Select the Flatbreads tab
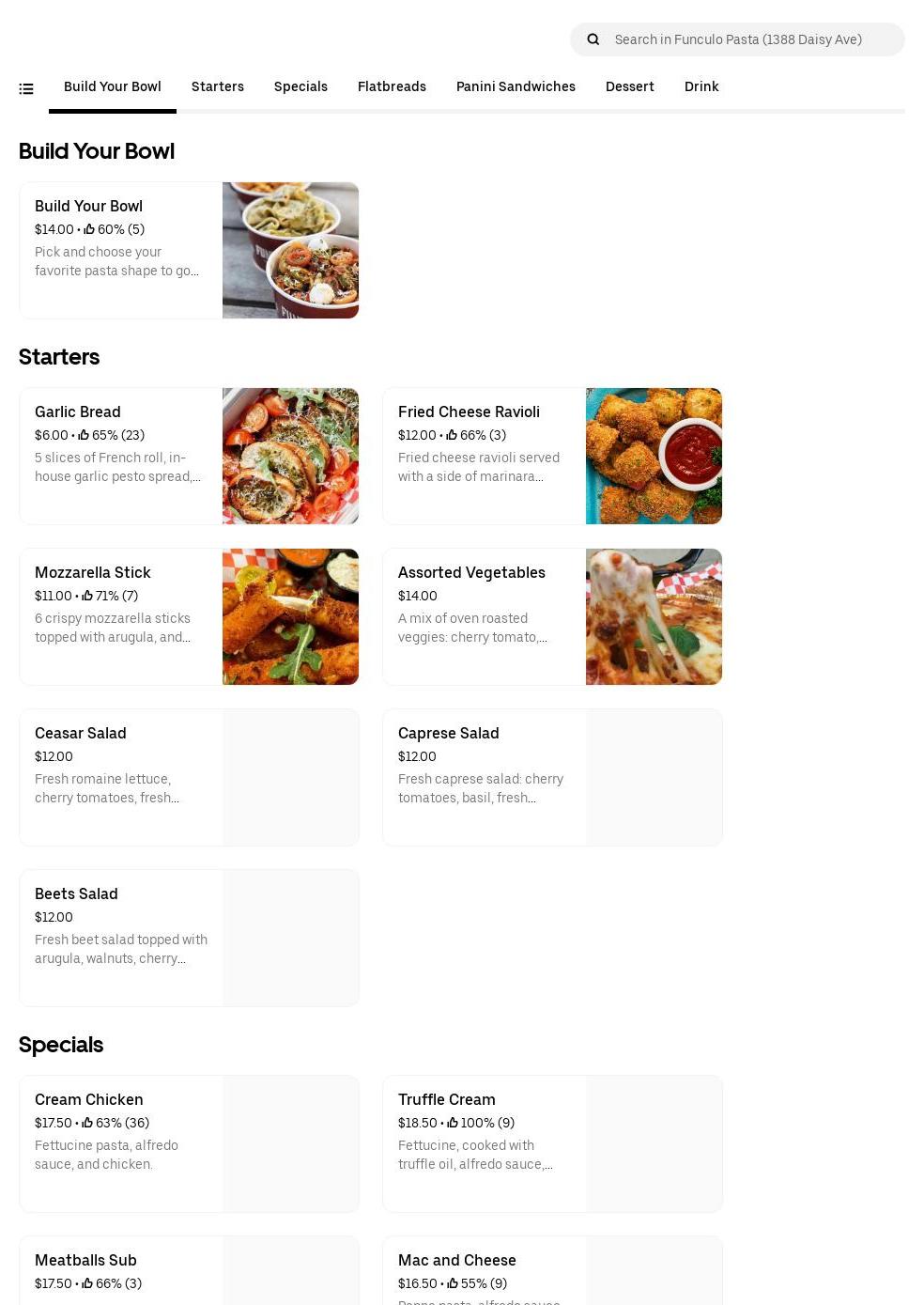 pyautogui.click(x=392, y=86)
